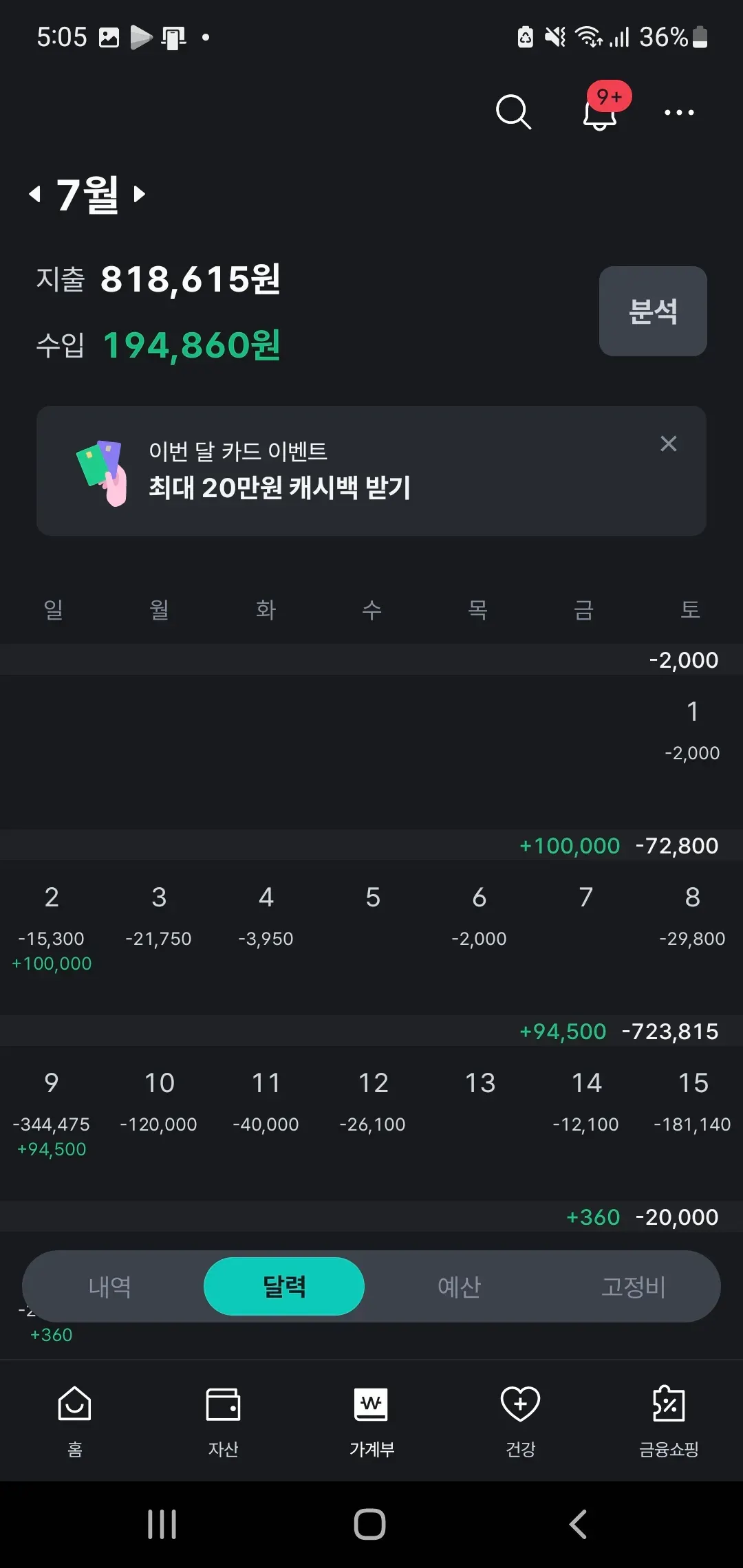The height and width of the screenshot is (1568, 743).
Task: Open the 분석 analysis button
Action: 652,311
